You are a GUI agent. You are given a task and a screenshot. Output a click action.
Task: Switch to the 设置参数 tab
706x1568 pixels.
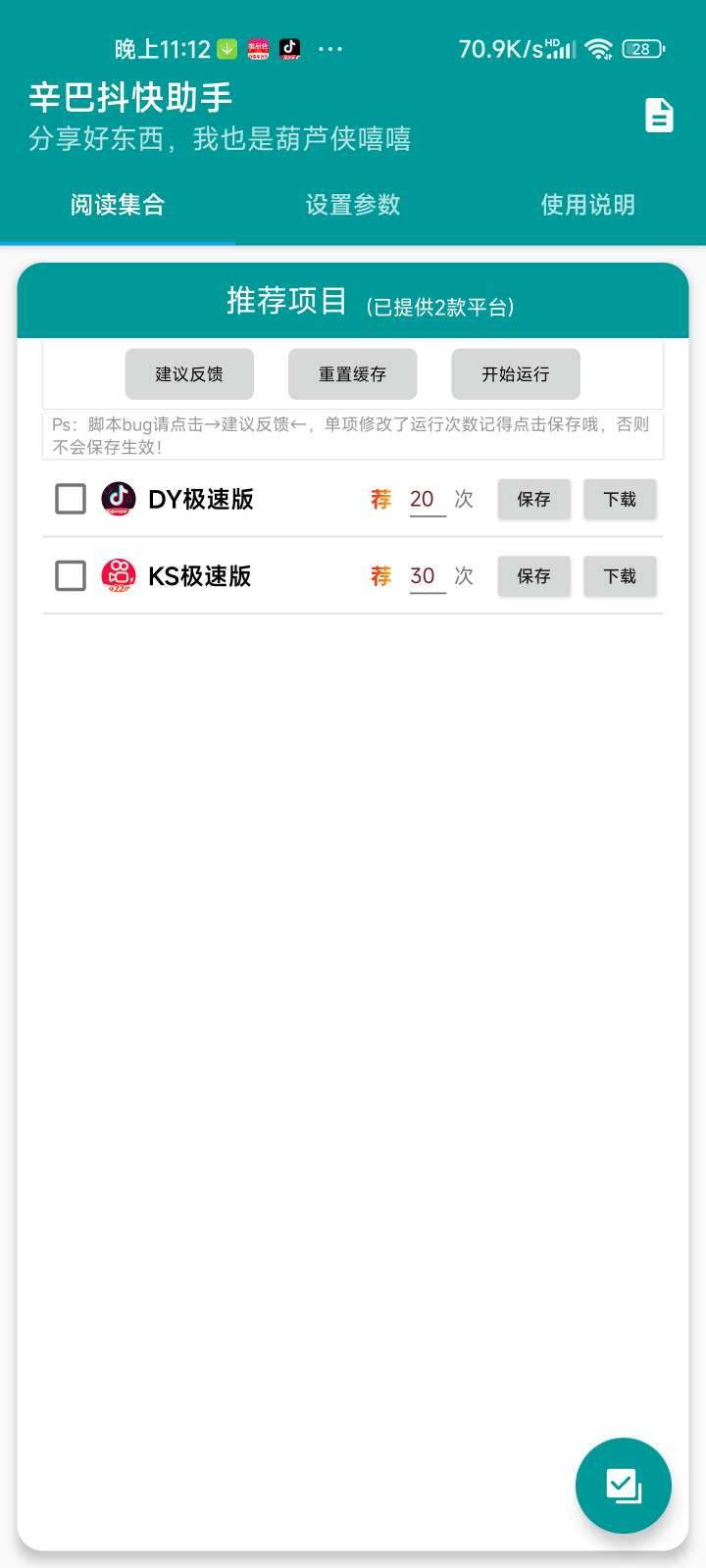(353, 205)
